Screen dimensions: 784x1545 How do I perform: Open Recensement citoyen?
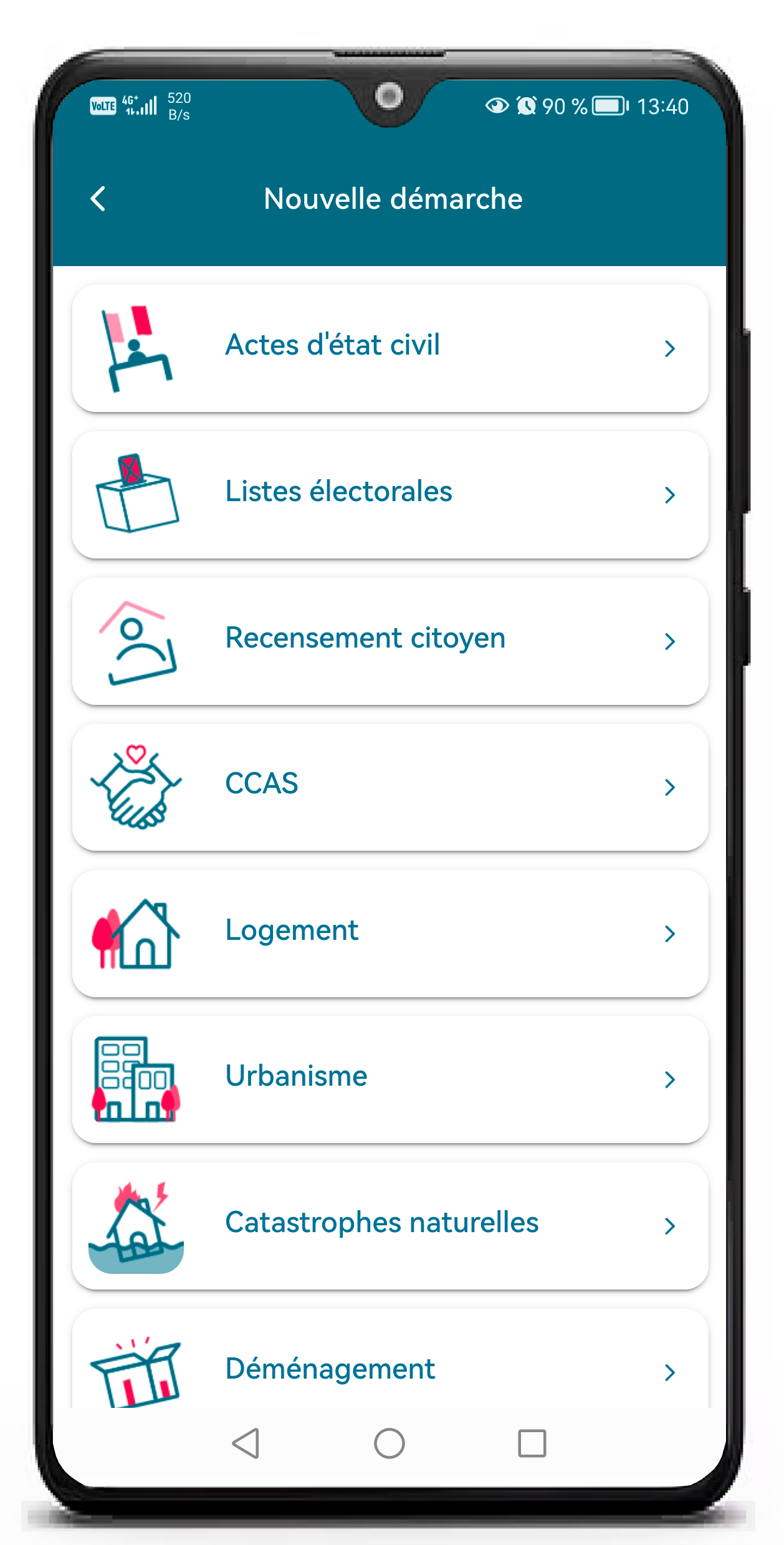tap(390, 641)
